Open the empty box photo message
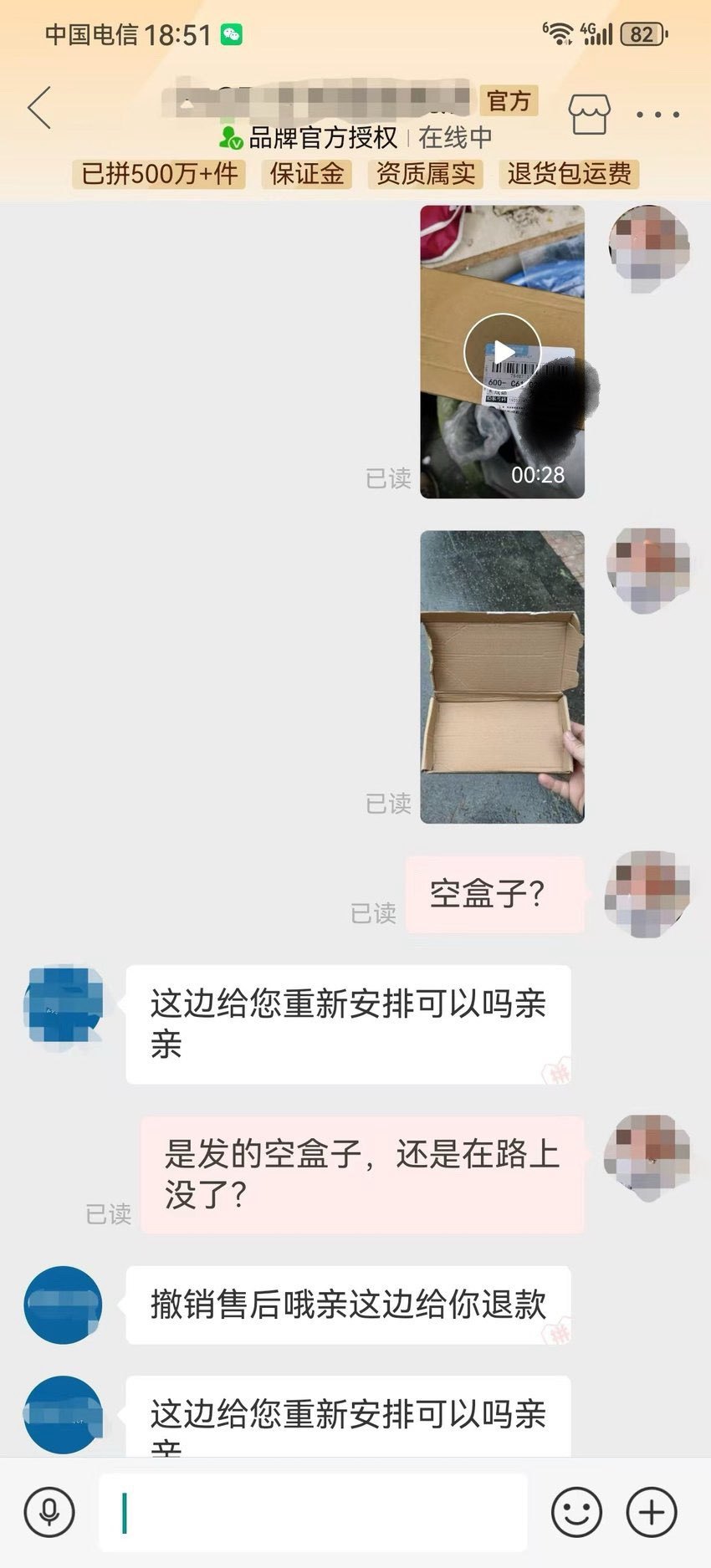Viewport: 711px width, 1568px height. click(x=502, y=677)
